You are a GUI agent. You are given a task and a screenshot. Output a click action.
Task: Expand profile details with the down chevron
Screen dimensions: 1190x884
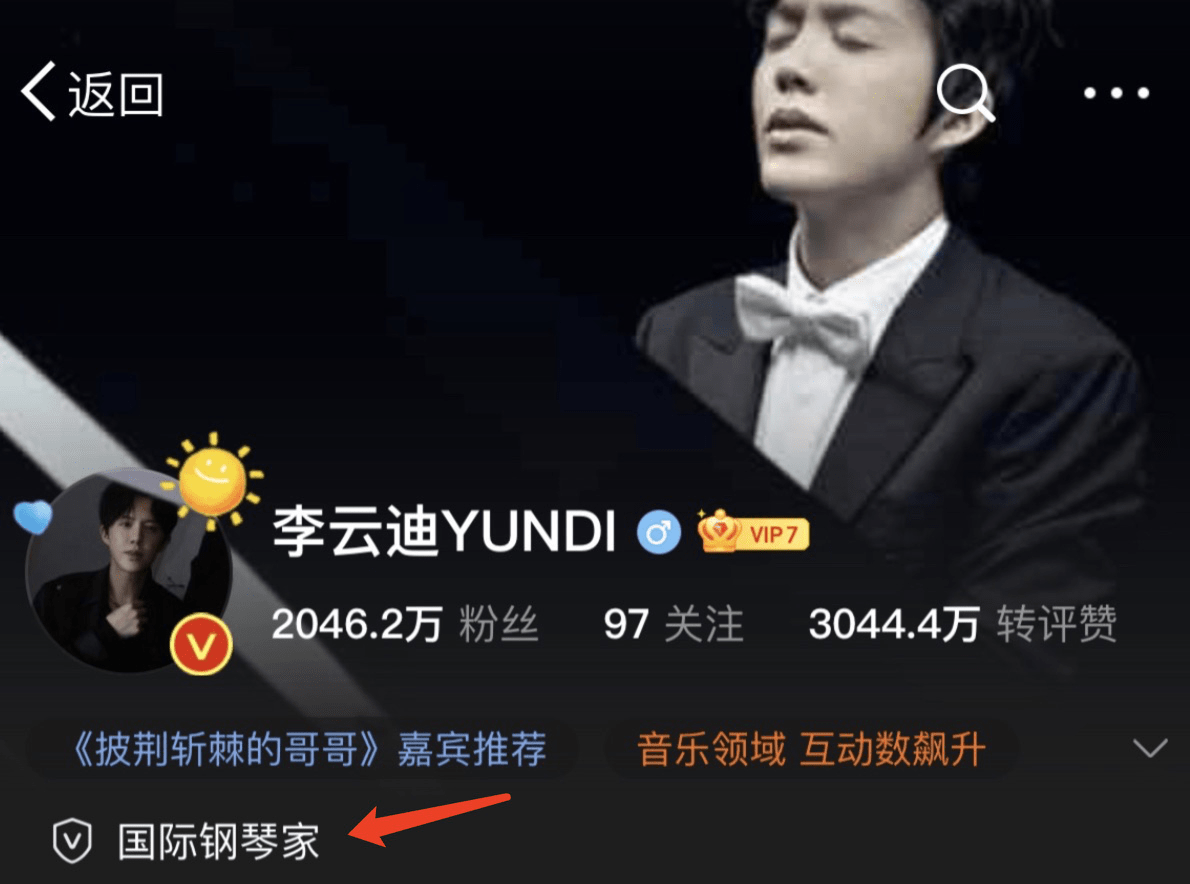1149,748
